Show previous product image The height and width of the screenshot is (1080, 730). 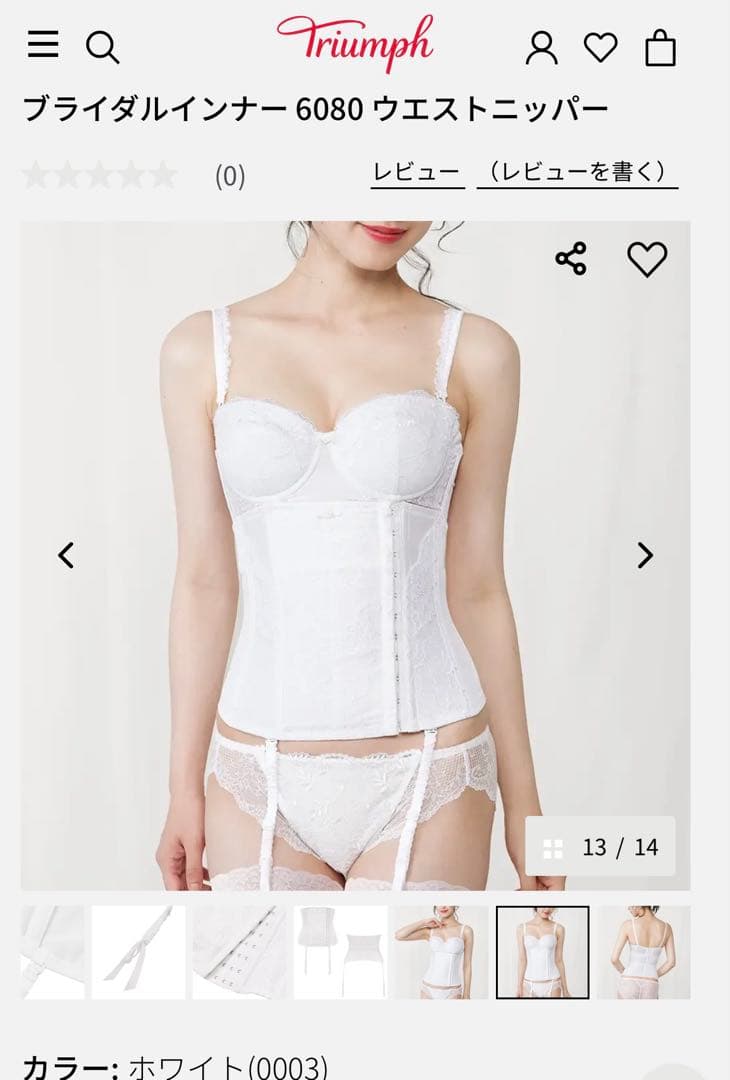point(66,555)
